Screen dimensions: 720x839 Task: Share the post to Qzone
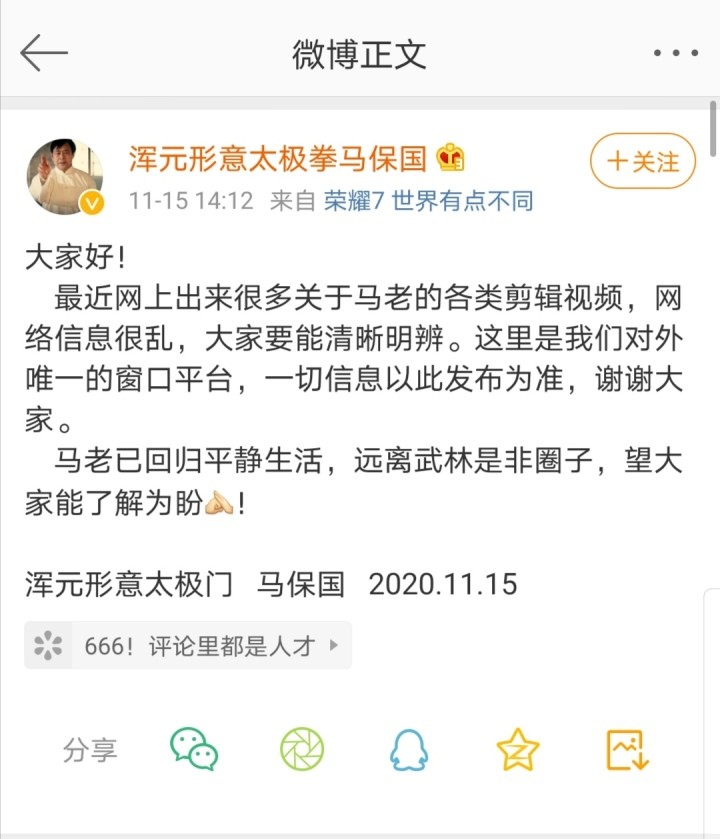tap(518, 749)
